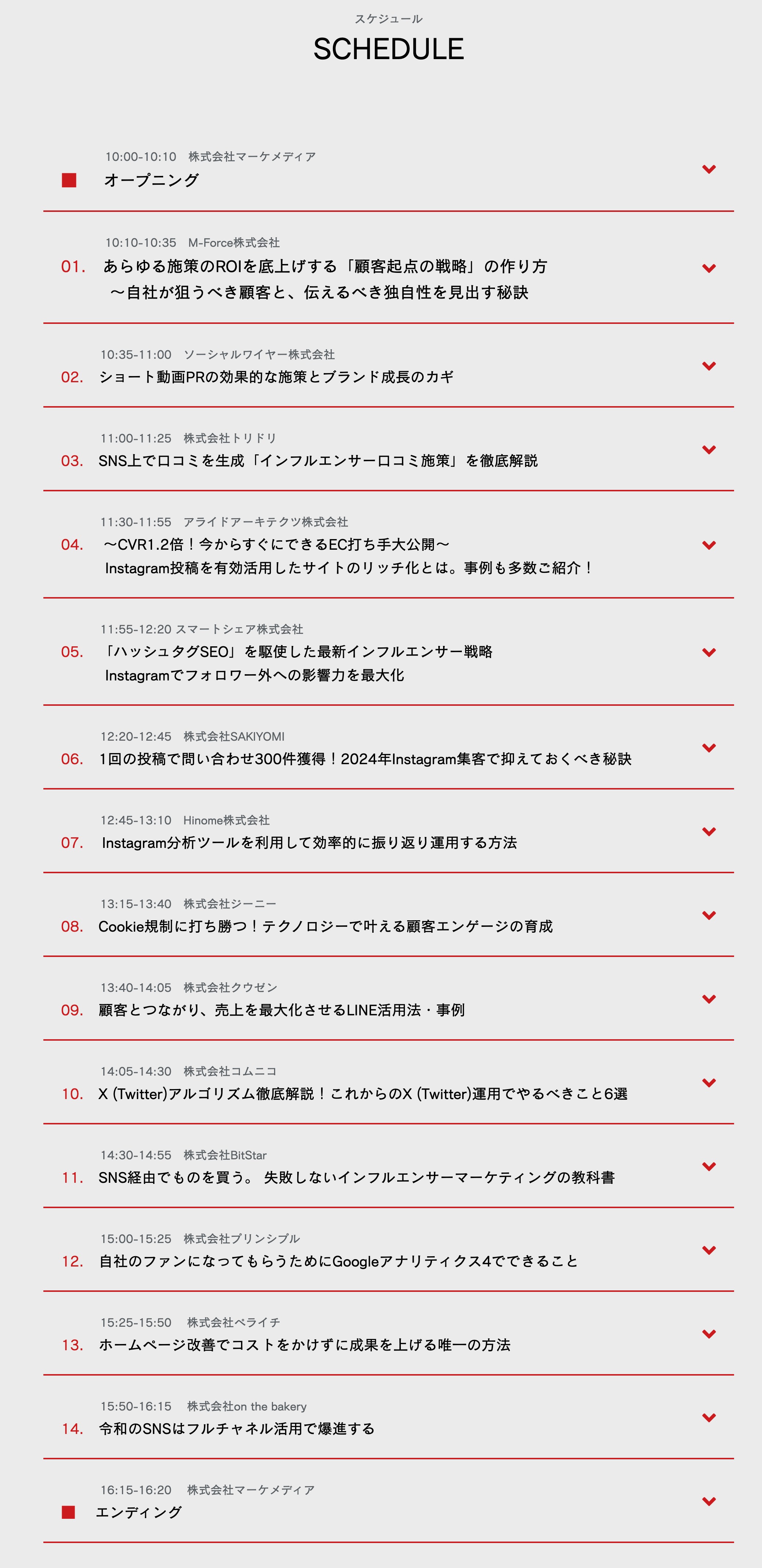The width and height of the screenshot is (762, 1568).
Task: Expand session 07 by Hinome株式会社
Action: [x=708, y=831]
